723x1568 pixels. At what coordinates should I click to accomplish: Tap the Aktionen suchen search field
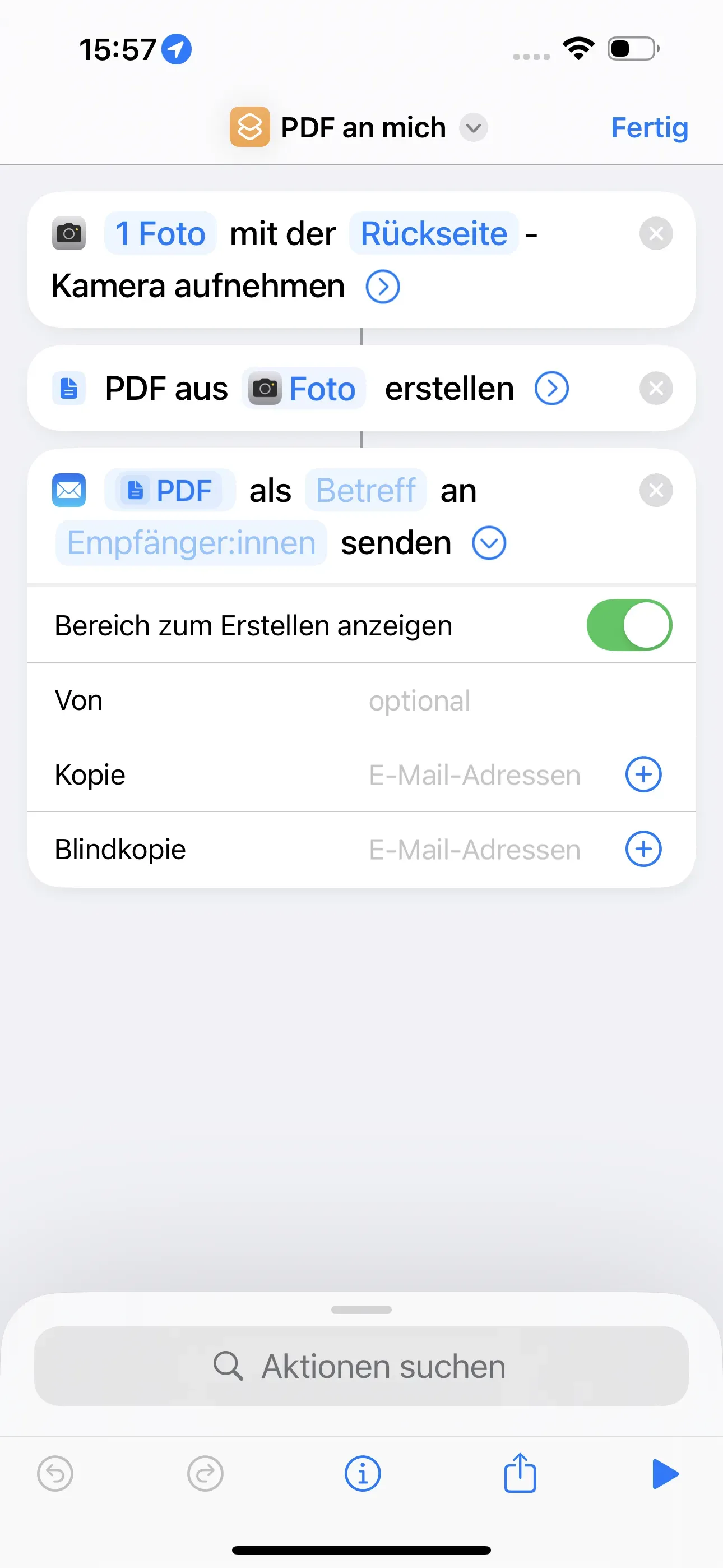[361, 1366]
